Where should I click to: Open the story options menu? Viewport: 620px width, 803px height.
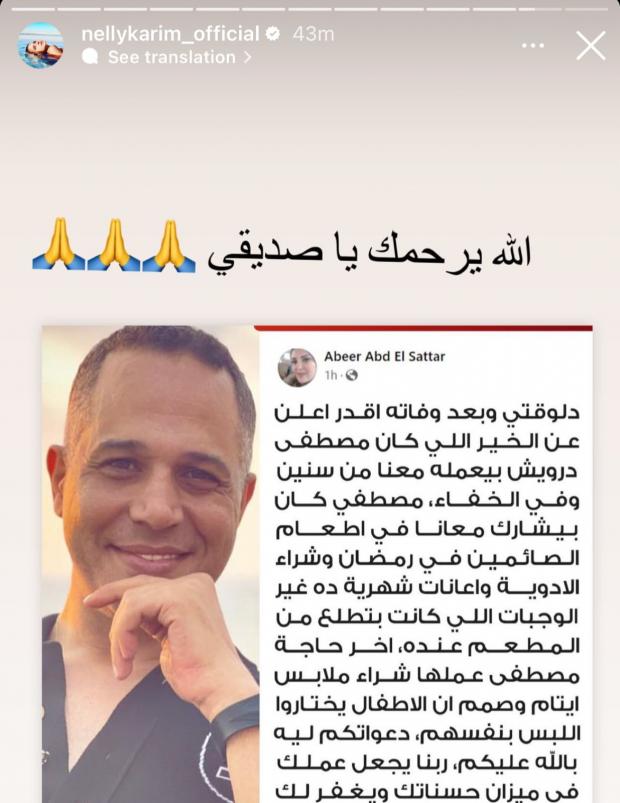(x=534, y=45)
